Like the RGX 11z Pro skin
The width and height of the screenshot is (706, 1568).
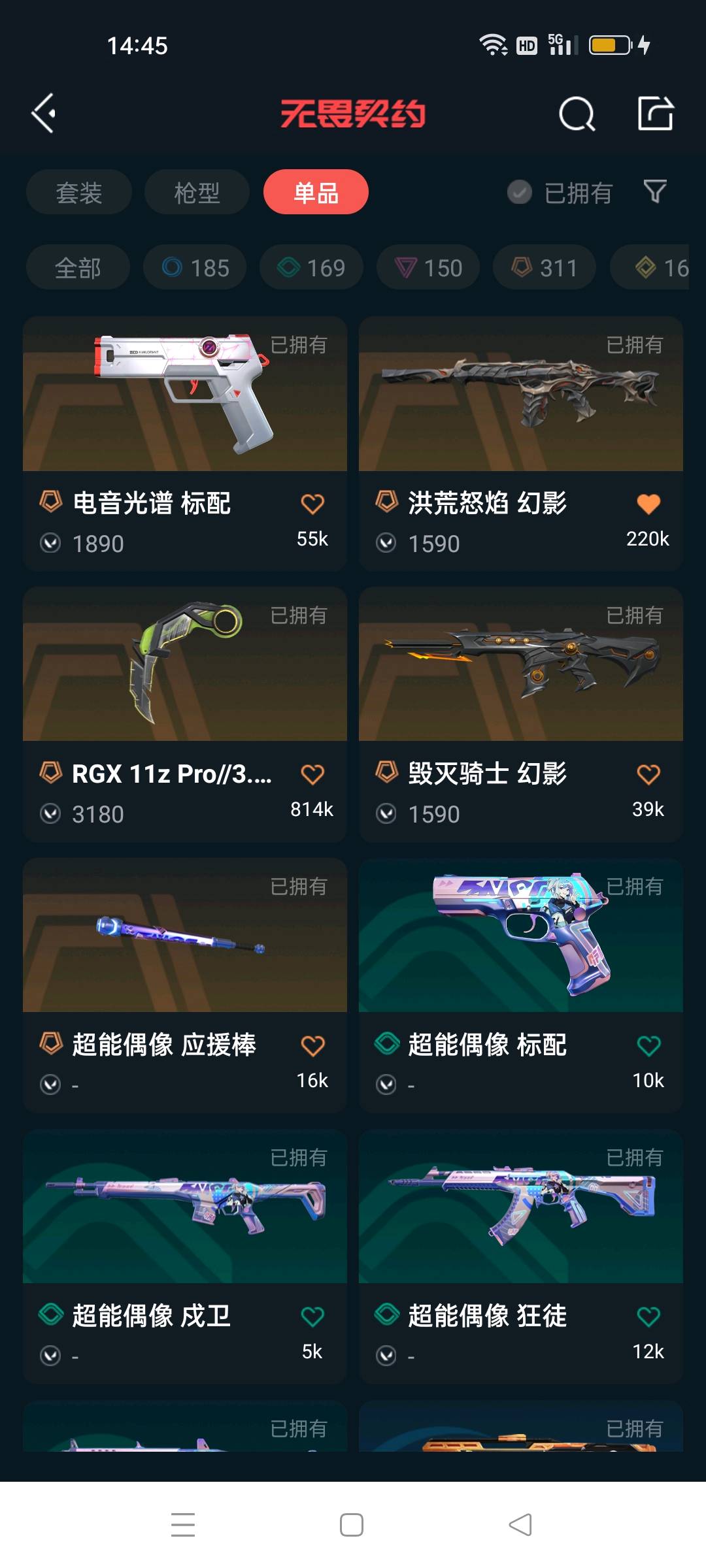pyautogui.click(x=312, y=774)
